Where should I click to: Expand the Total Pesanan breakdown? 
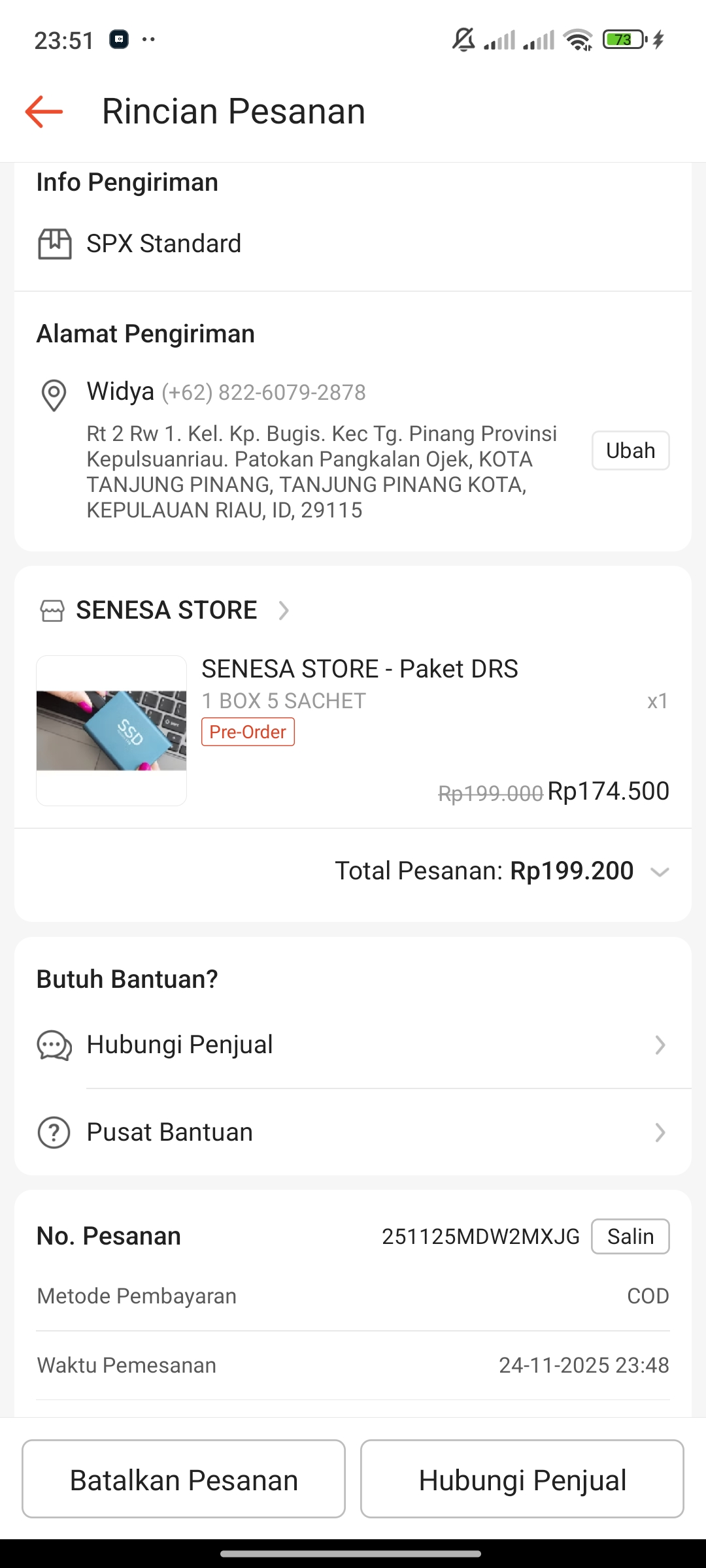click(x=660, y=872)
